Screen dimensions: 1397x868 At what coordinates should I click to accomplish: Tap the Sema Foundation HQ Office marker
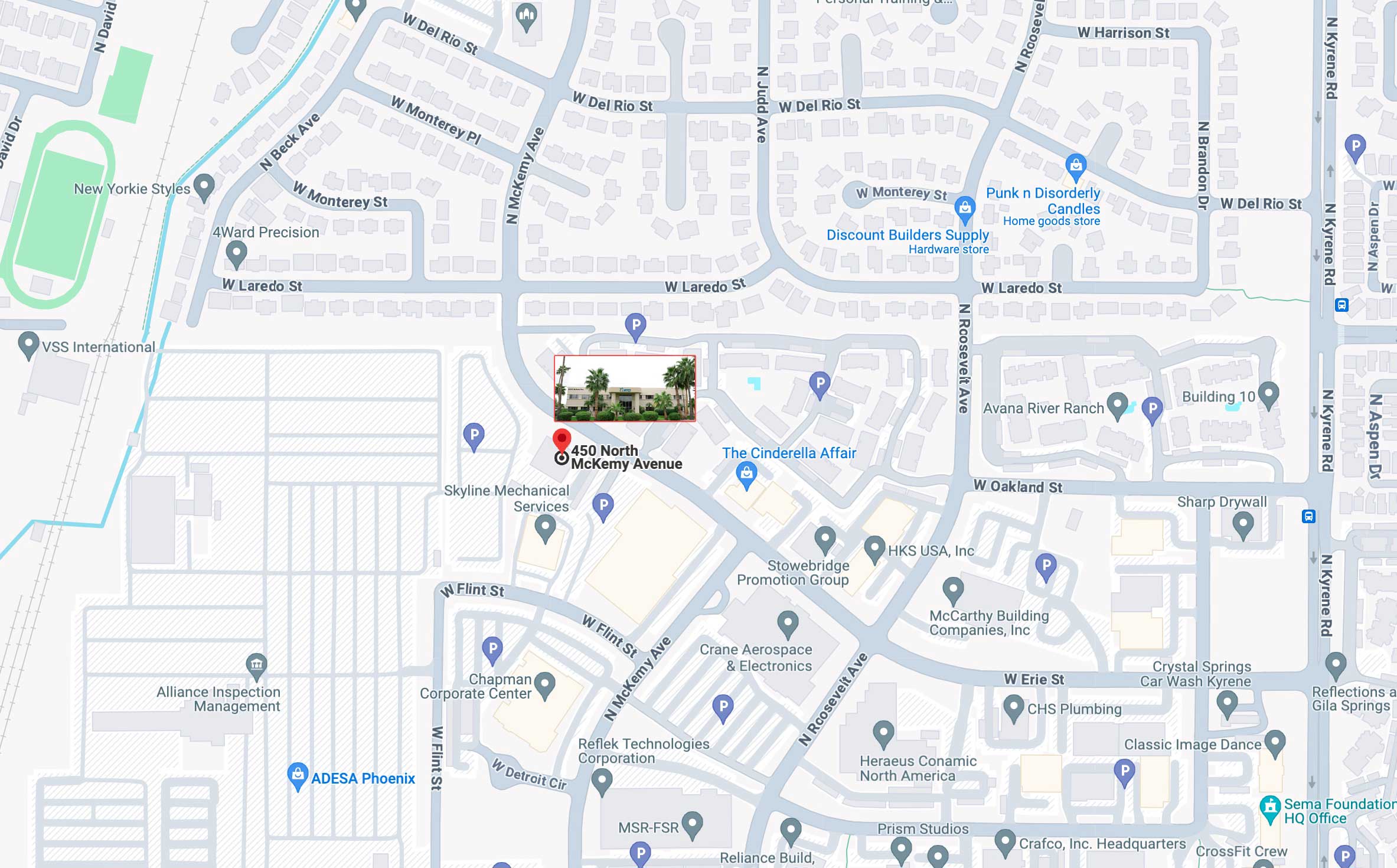click(x=1269, y=808)
